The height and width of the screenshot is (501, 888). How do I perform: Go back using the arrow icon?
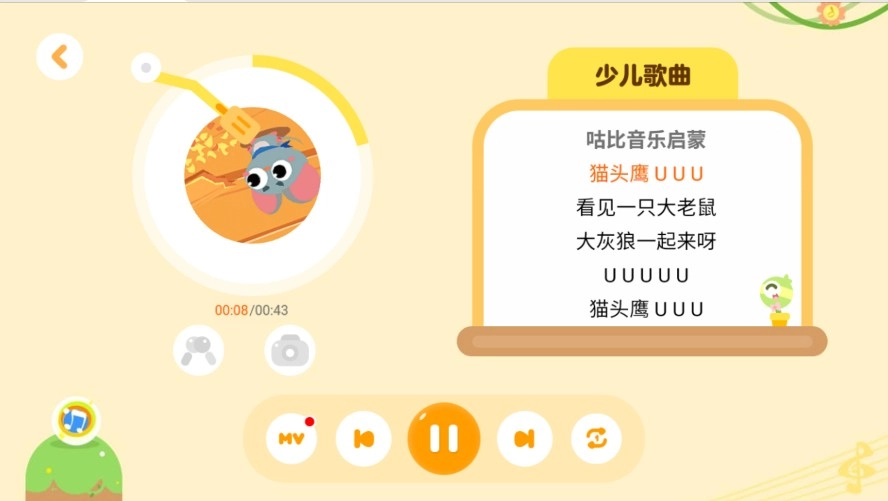(x=59, y=56)
